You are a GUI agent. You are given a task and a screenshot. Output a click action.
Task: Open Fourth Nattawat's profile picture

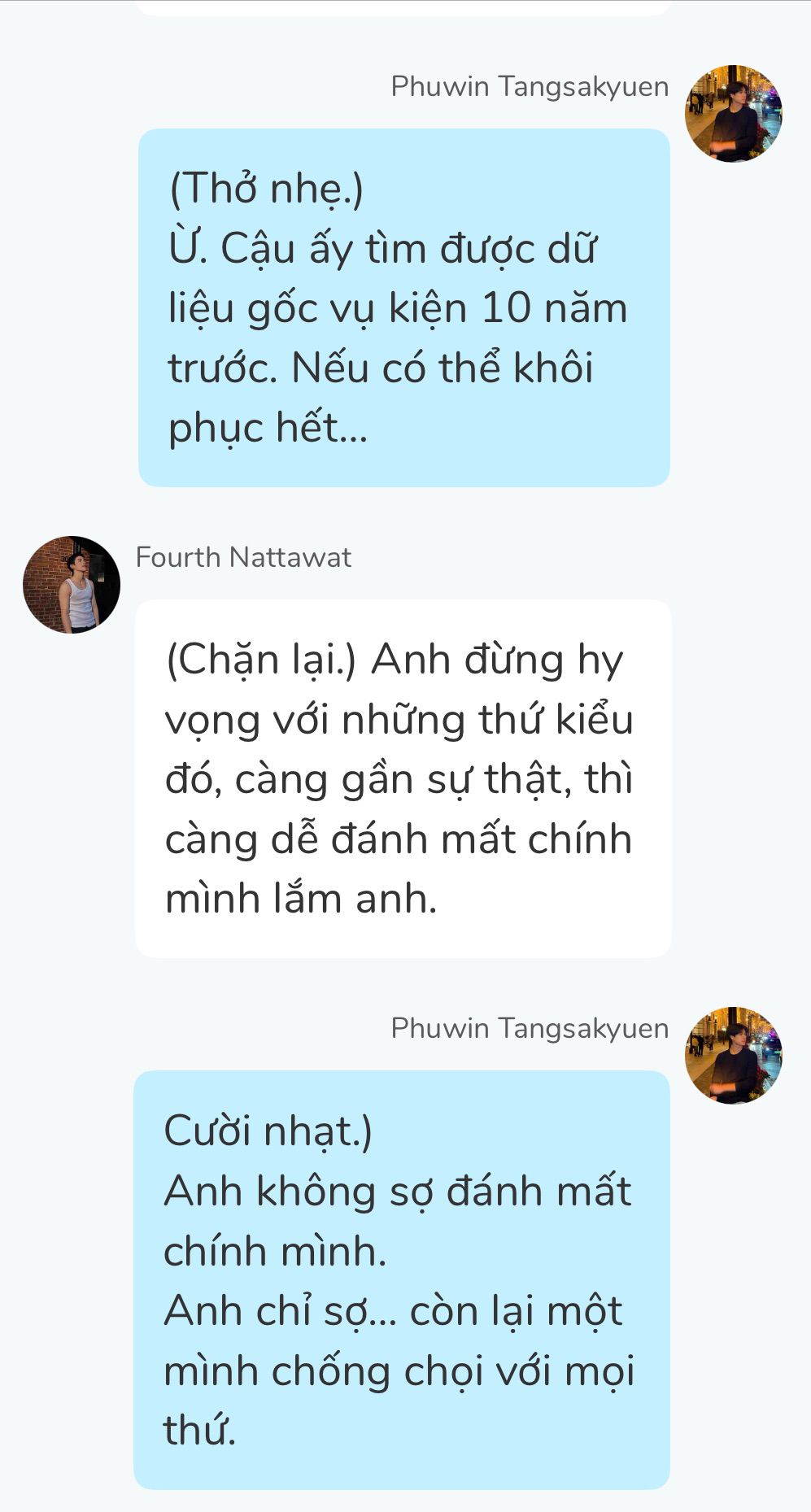coord(72,585)
